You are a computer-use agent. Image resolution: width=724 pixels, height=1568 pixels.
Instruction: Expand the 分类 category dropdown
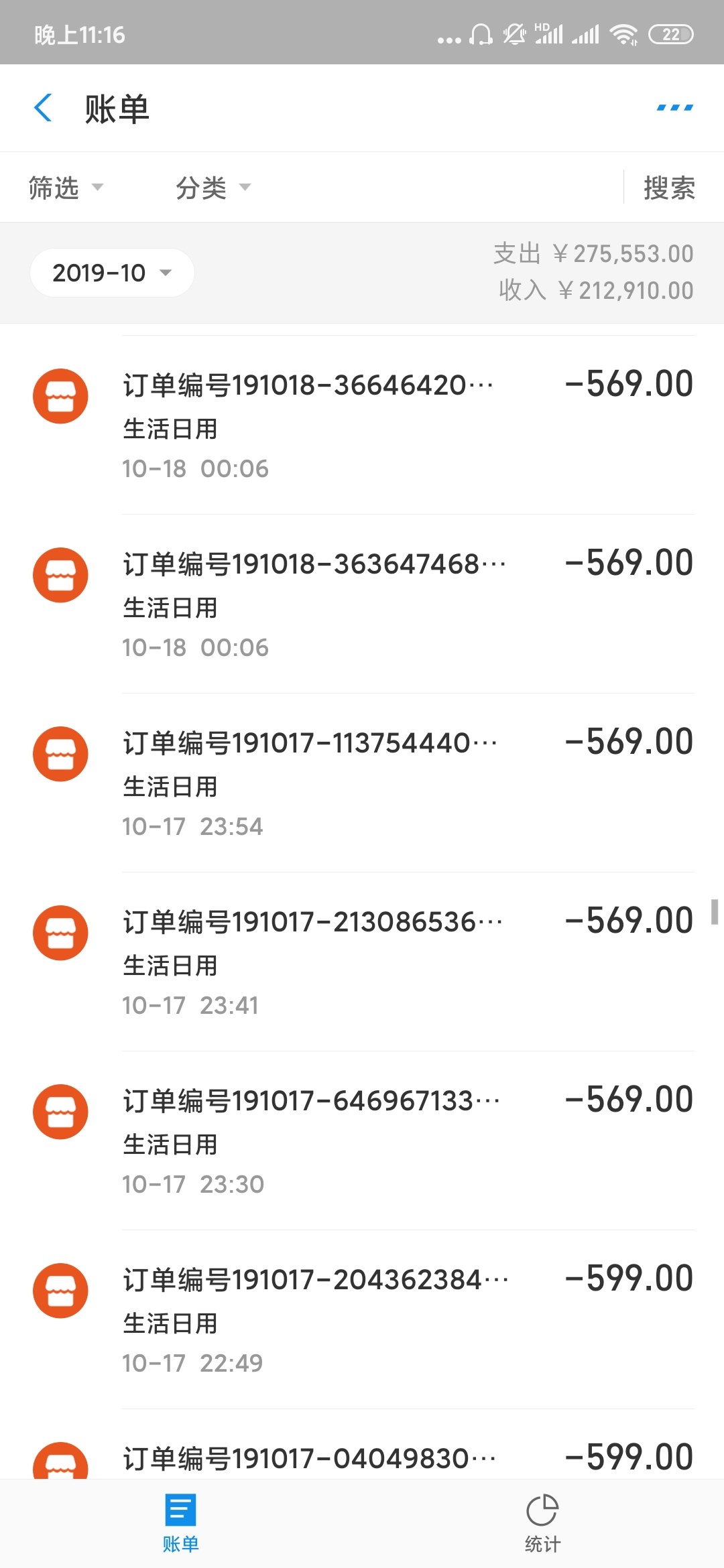[213, 188]
